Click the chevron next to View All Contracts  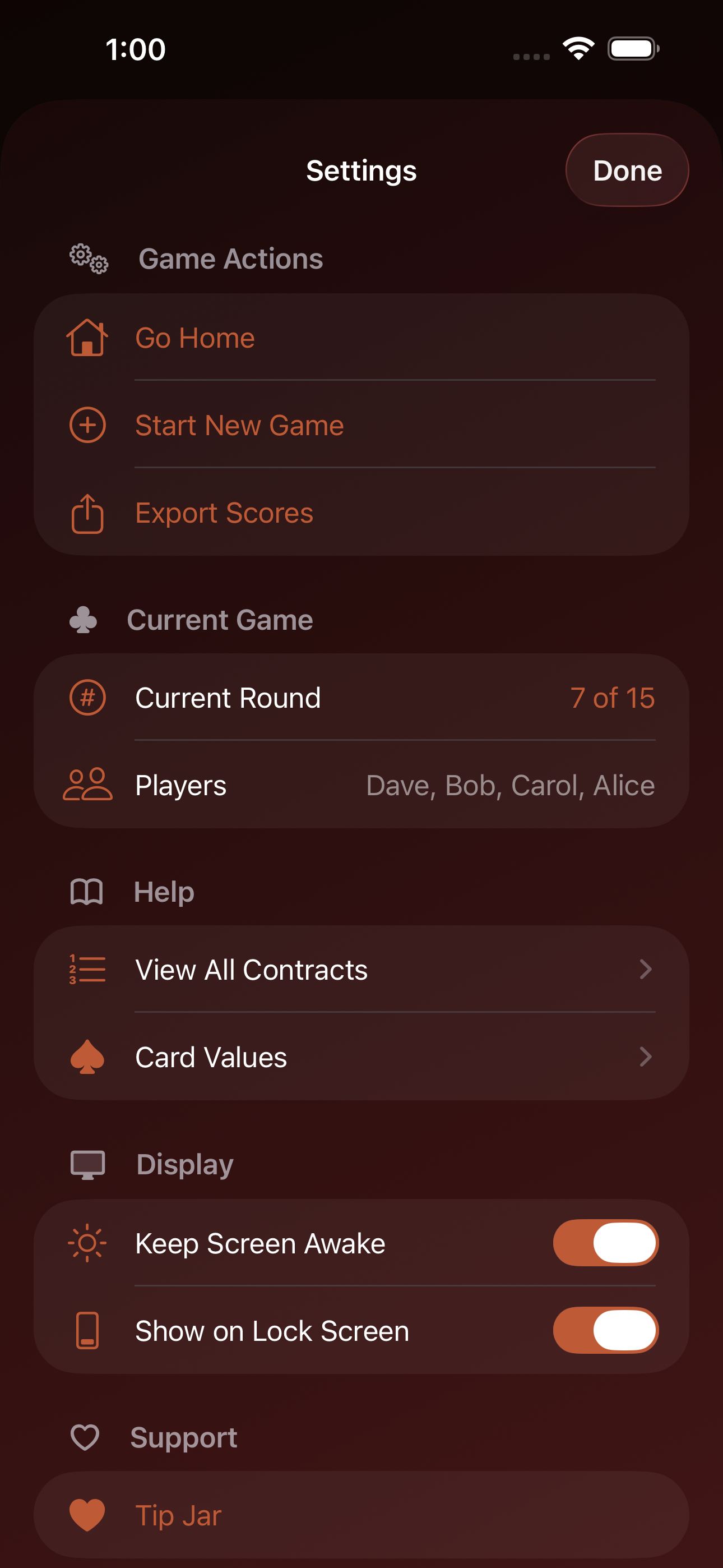(x=646, y=970)
